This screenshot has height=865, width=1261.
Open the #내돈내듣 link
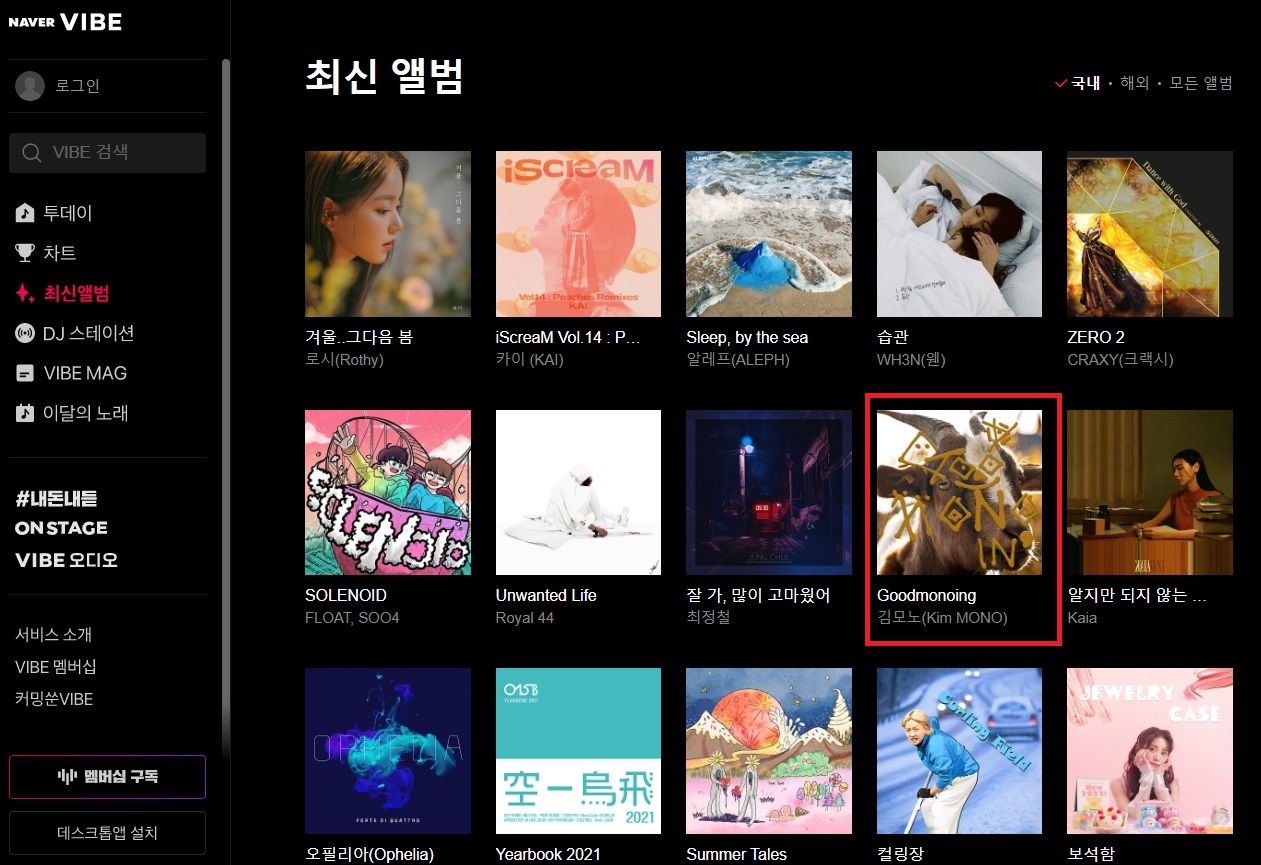[x=56, y=498]
